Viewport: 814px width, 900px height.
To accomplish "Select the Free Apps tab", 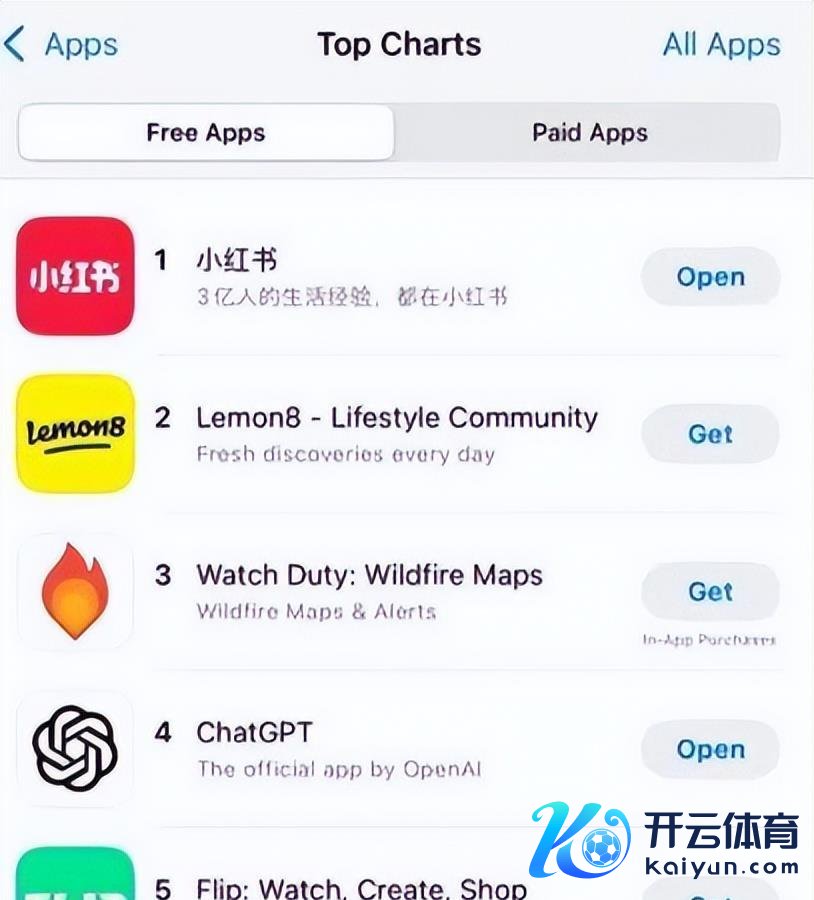I will (x=206, y=133).
